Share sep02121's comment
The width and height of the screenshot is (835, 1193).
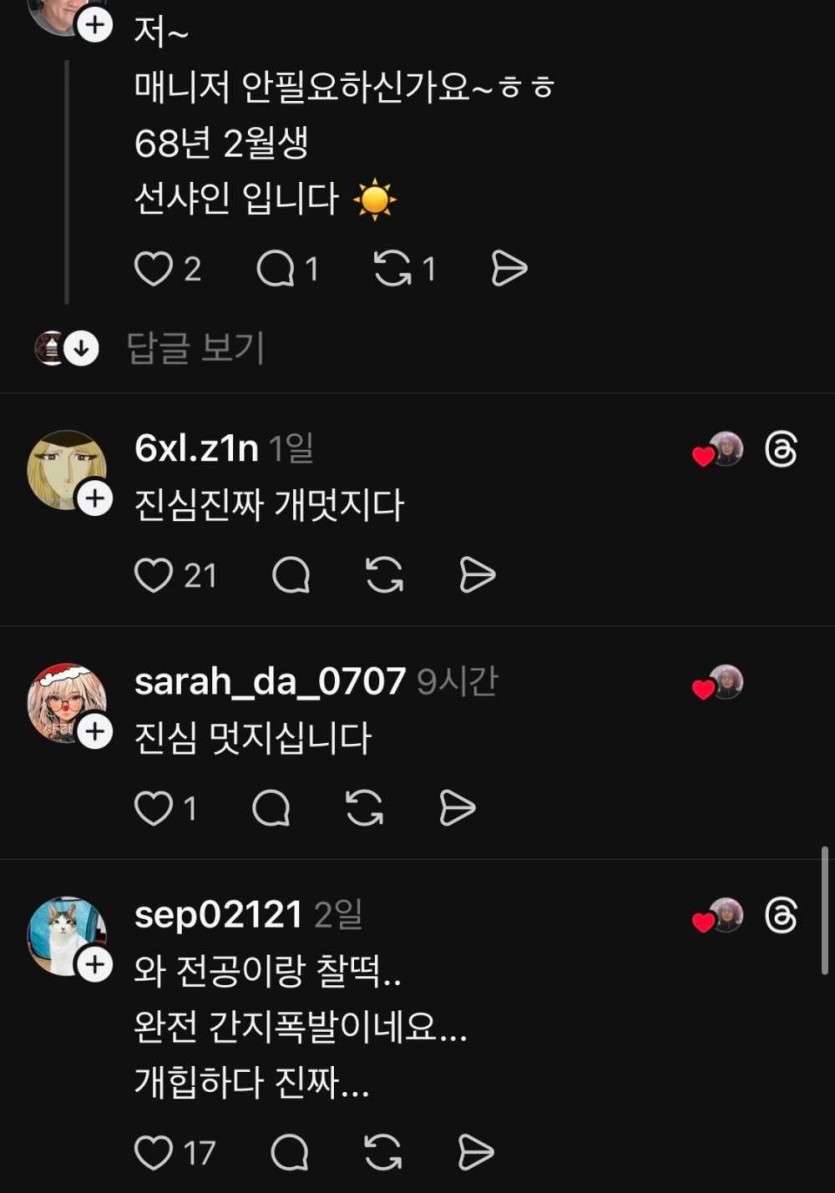click(476, 1153)
